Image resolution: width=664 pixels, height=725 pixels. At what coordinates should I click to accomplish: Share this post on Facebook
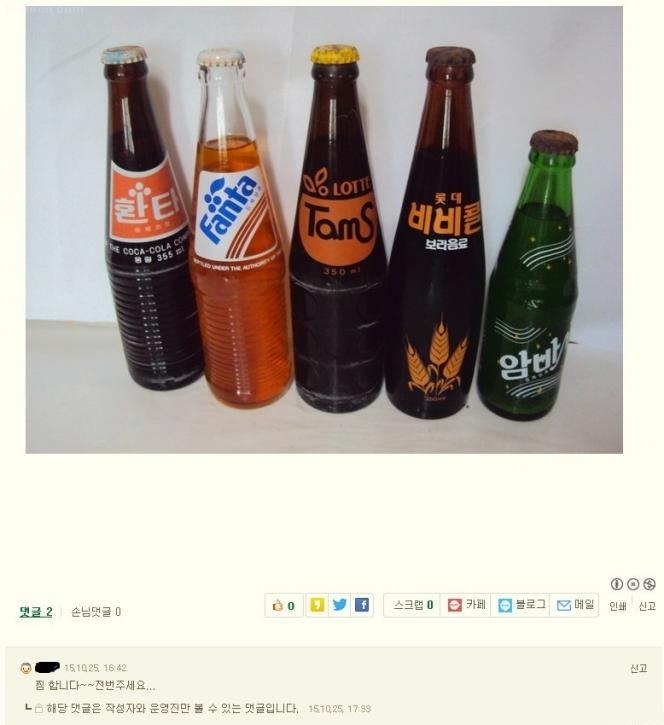tap(362, 605)
